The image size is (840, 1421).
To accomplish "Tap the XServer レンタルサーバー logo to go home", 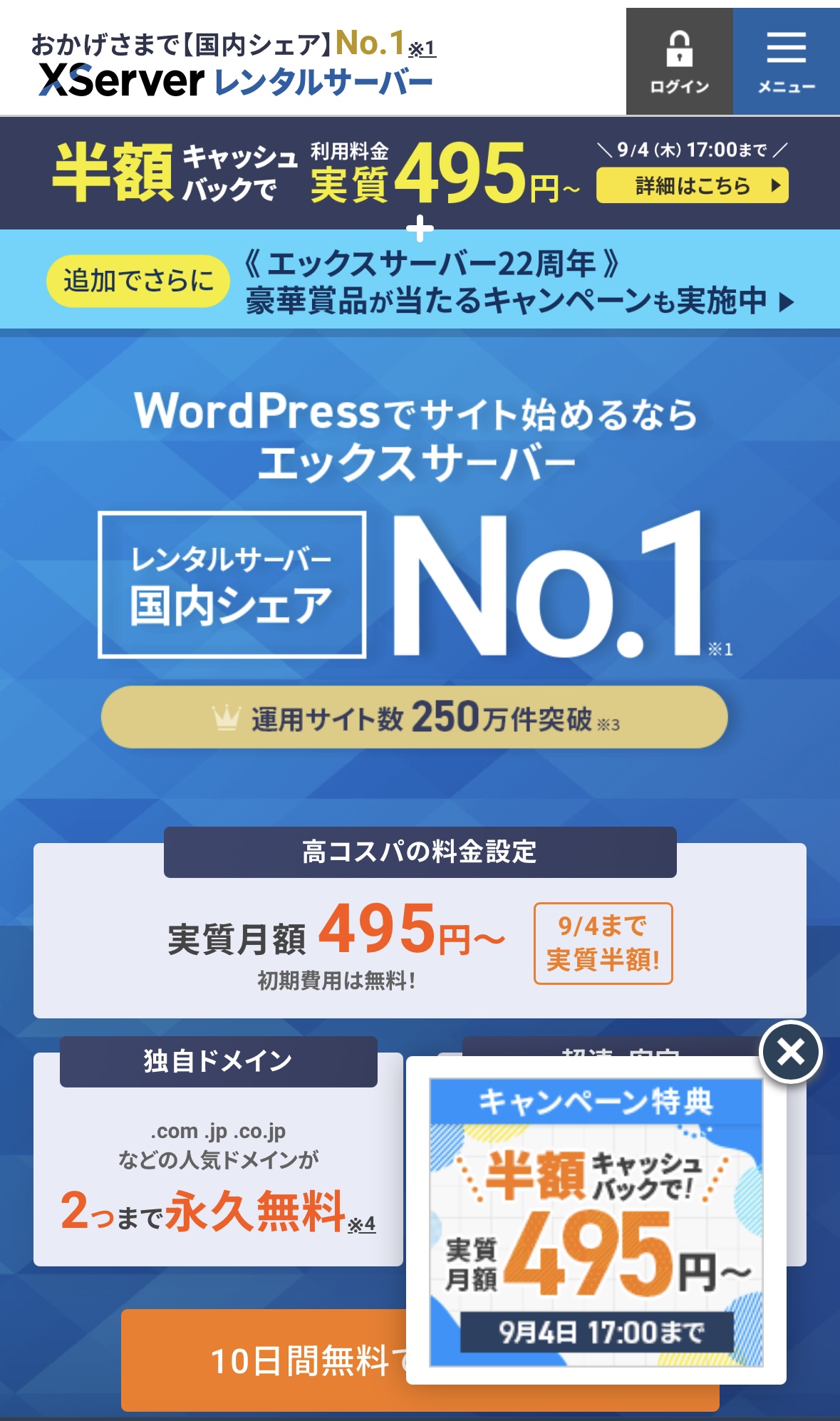I will 235,81.
